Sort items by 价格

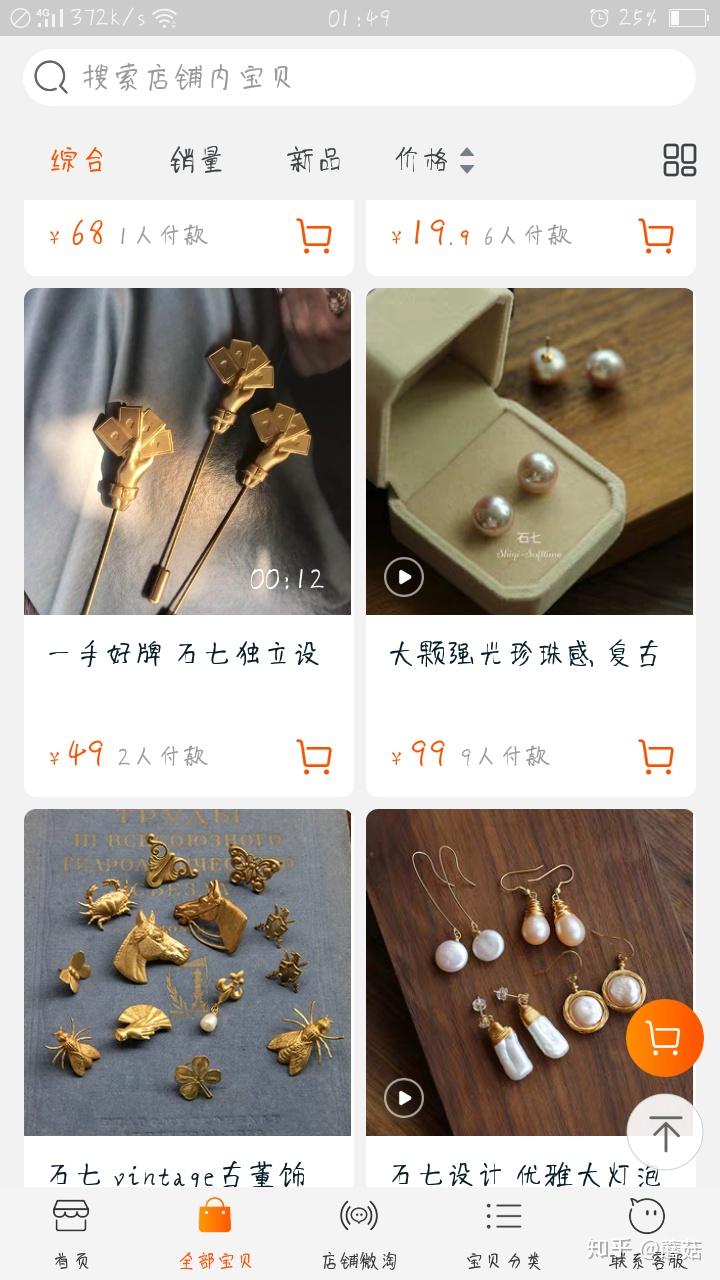(x=434, y=160)
